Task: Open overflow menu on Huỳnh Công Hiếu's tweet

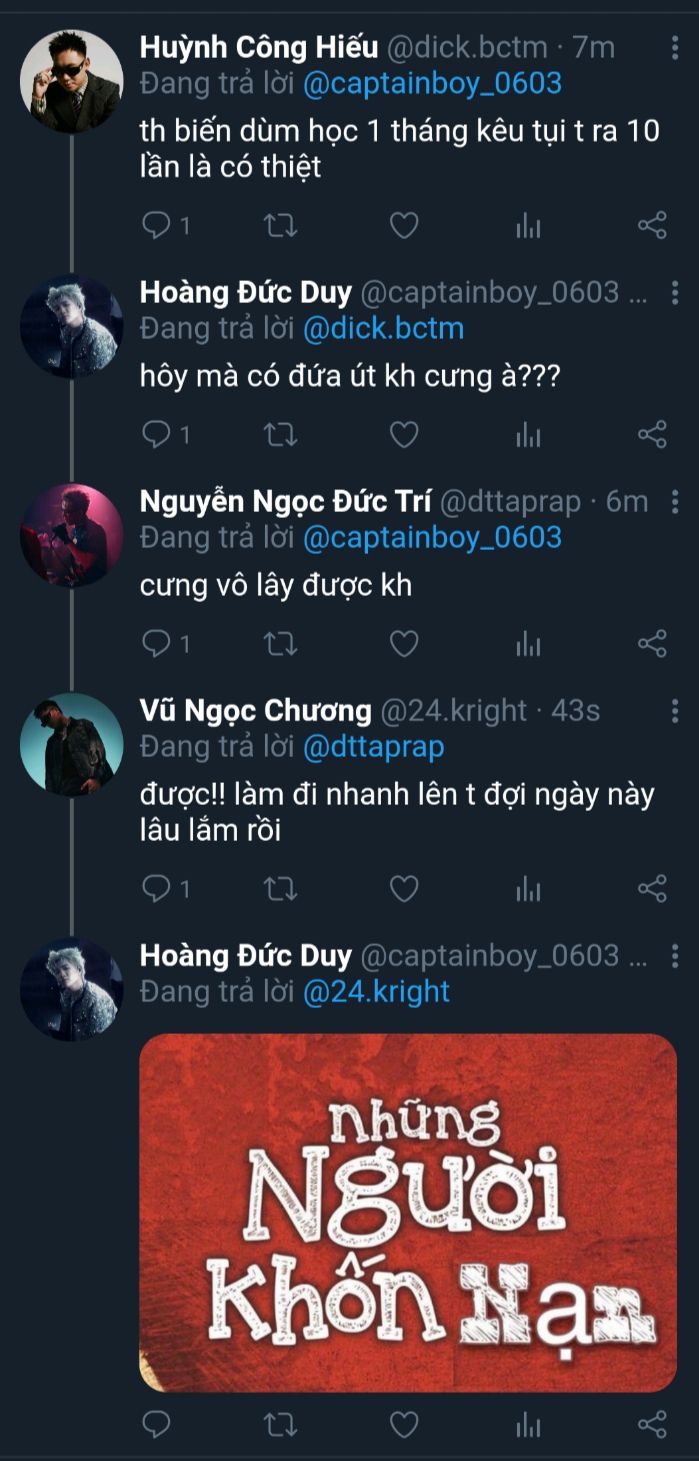Action: [676, 47]
